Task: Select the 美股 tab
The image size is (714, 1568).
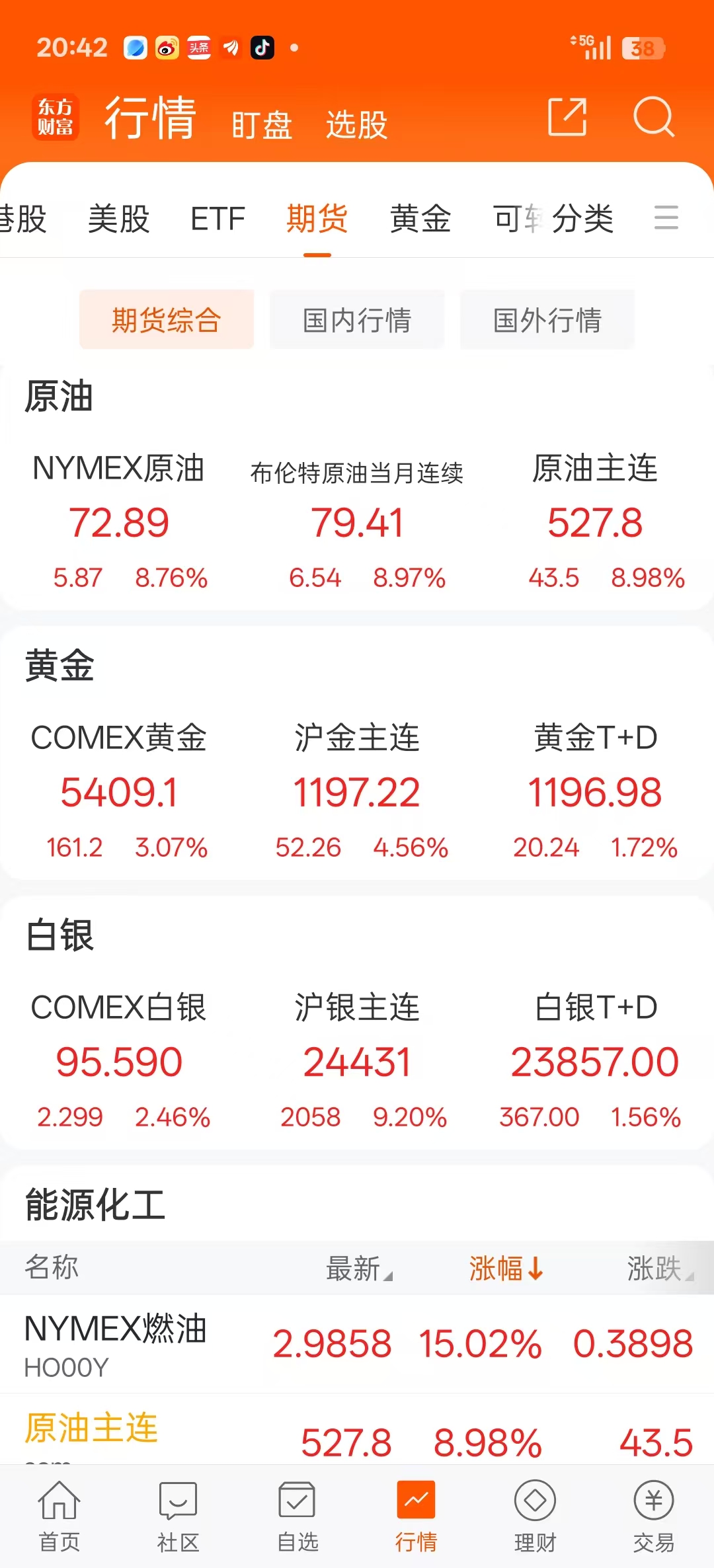Action: 119,218
